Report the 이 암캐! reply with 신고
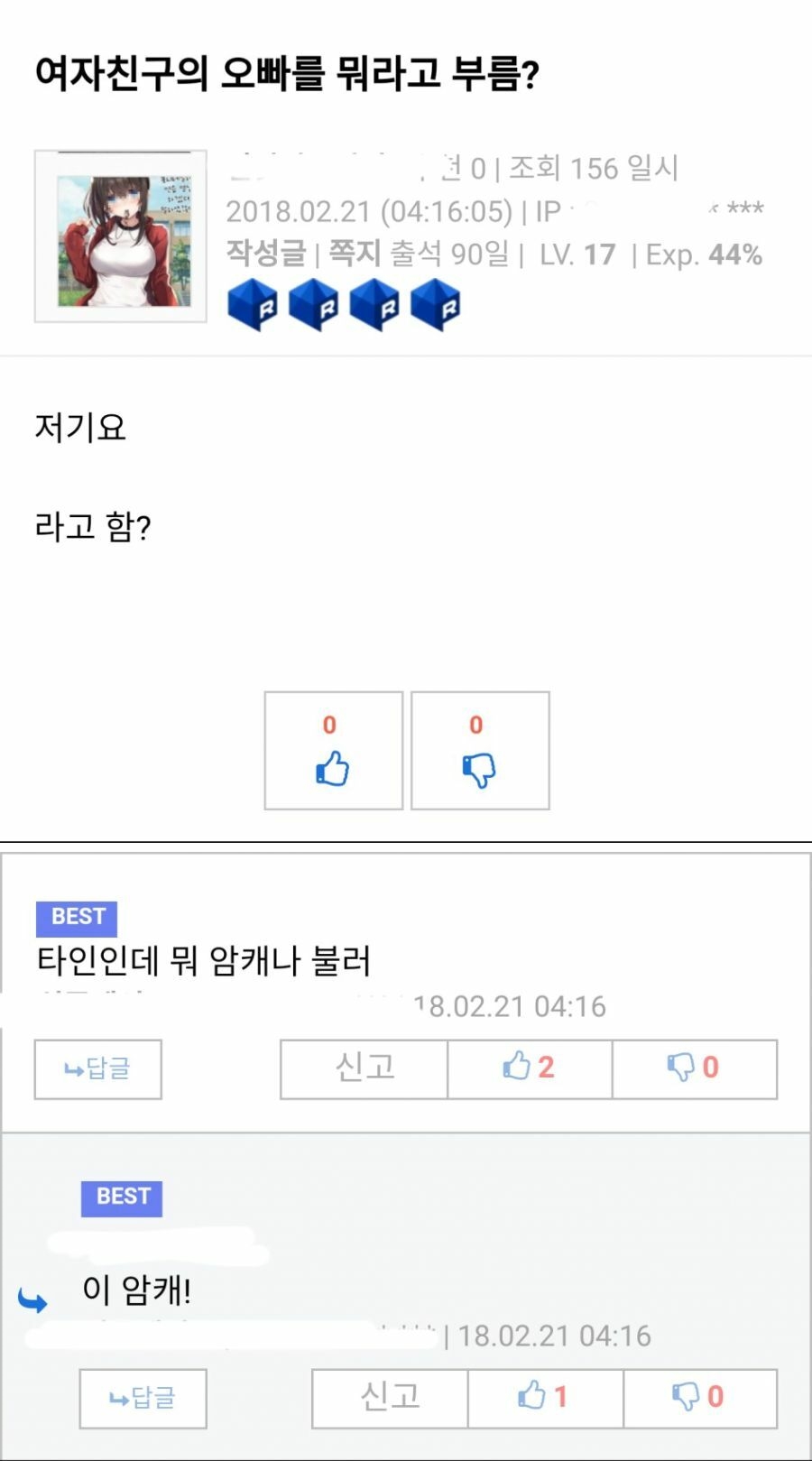 tap(390, 1399)
